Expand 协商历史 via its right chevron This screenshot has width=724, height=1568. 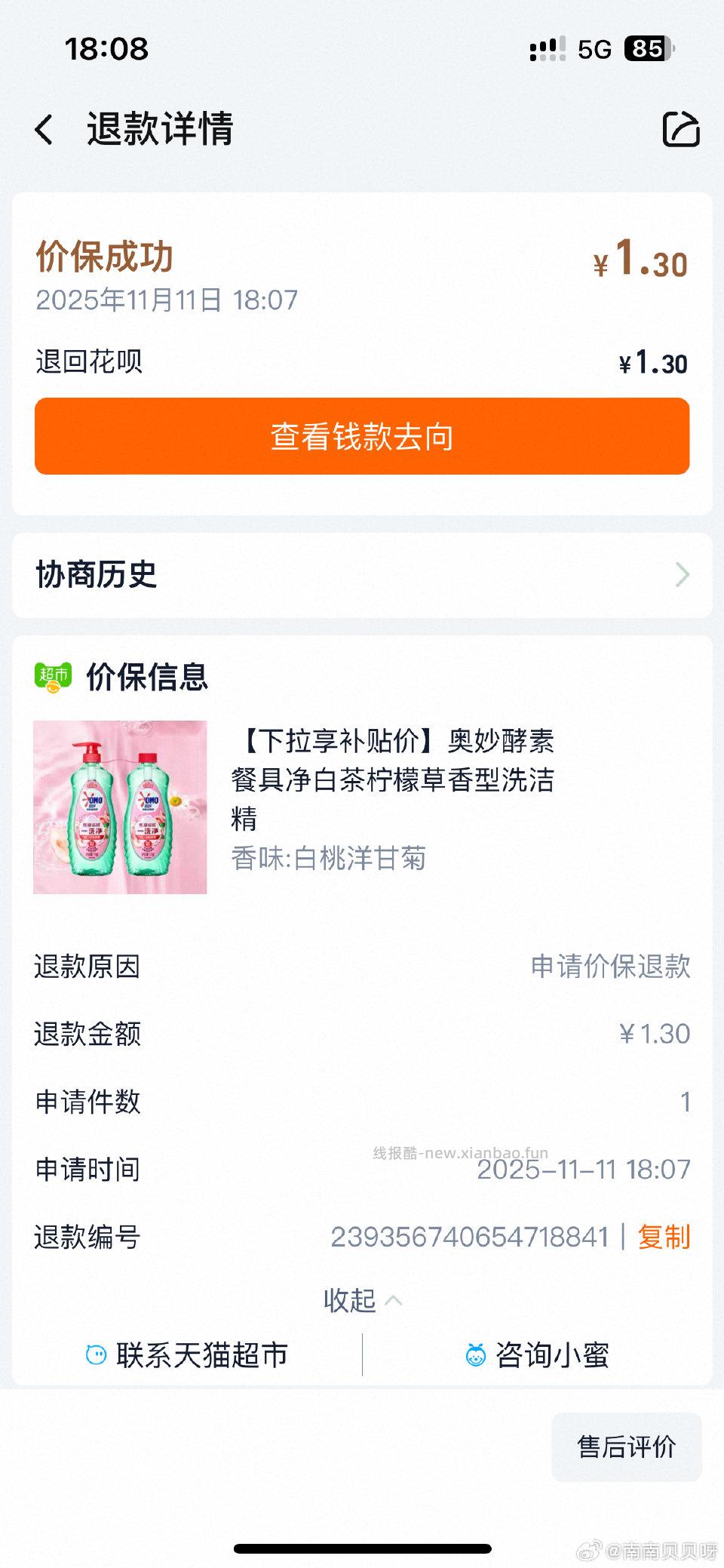point(683,574)
